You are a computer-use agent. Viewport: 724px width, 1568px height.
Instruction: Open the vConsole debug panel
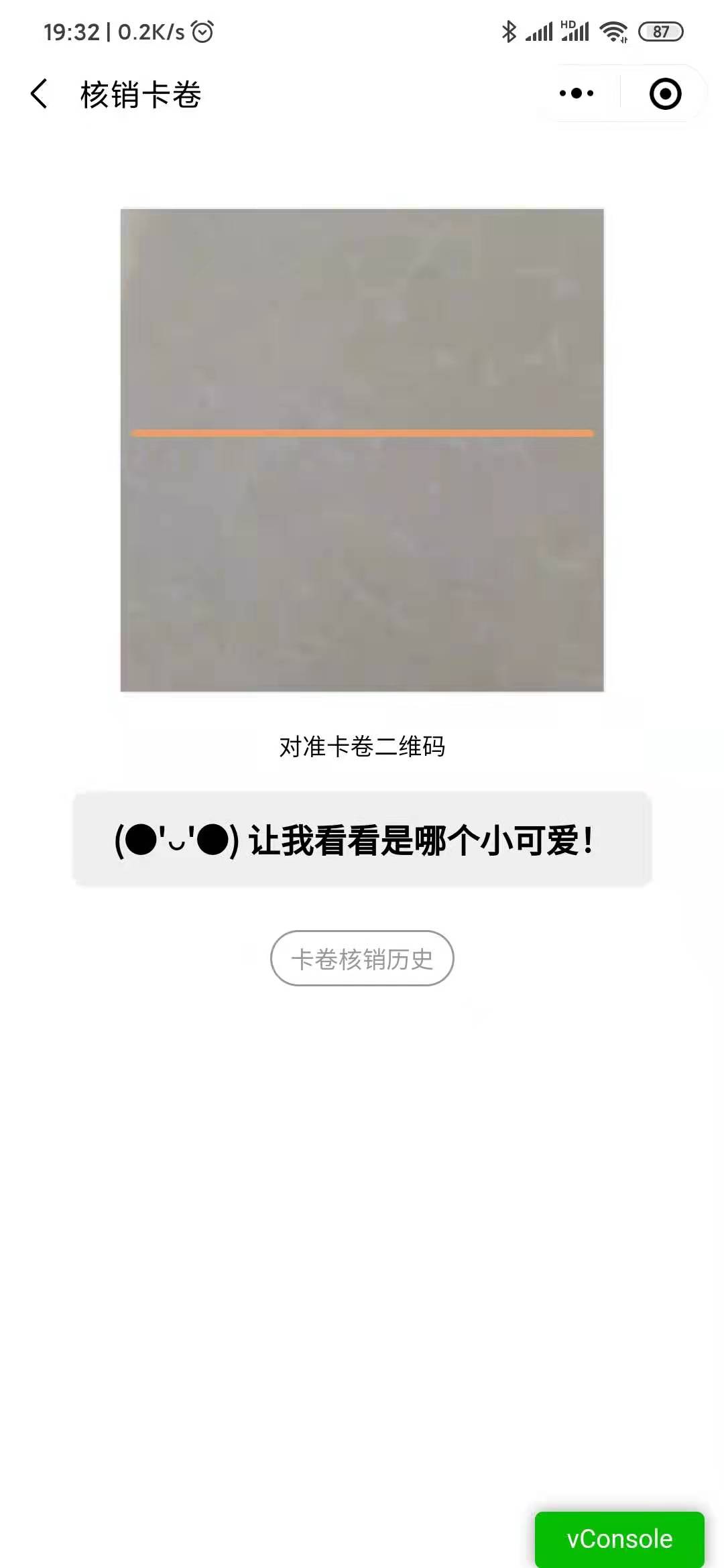(x=619, y=1539)
